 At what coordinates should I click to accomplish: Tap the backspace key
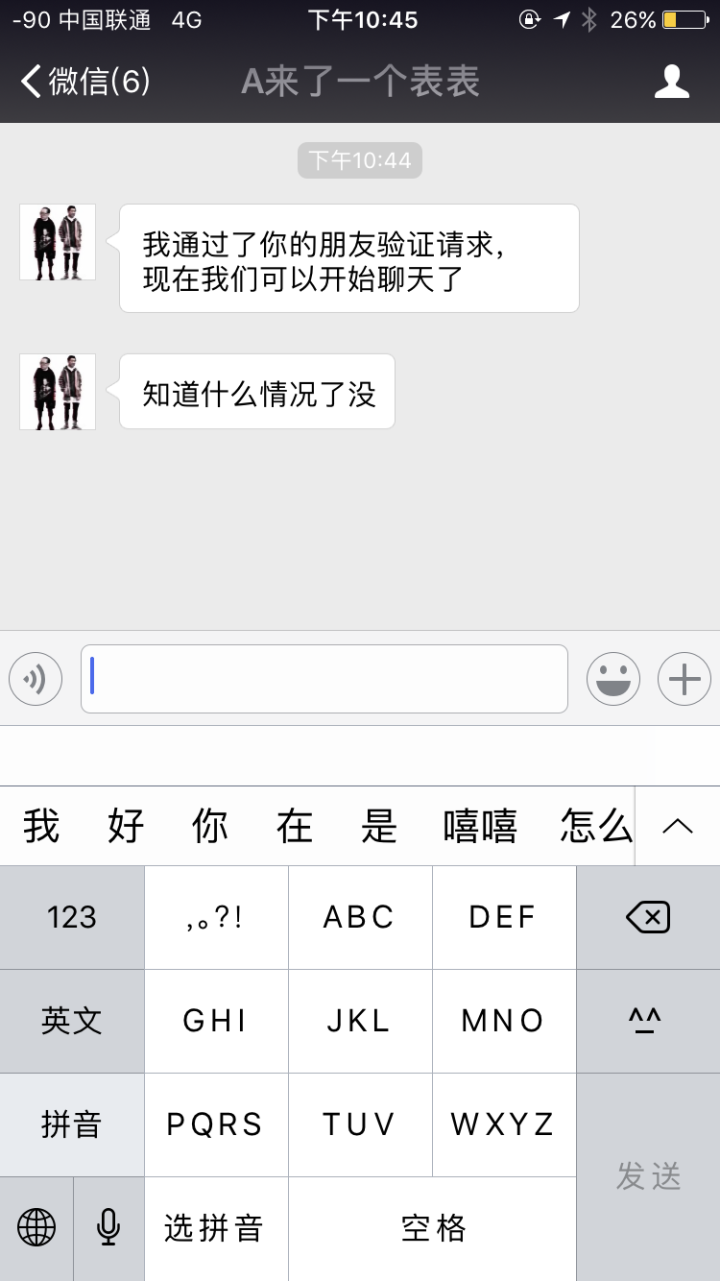[648, 917]
